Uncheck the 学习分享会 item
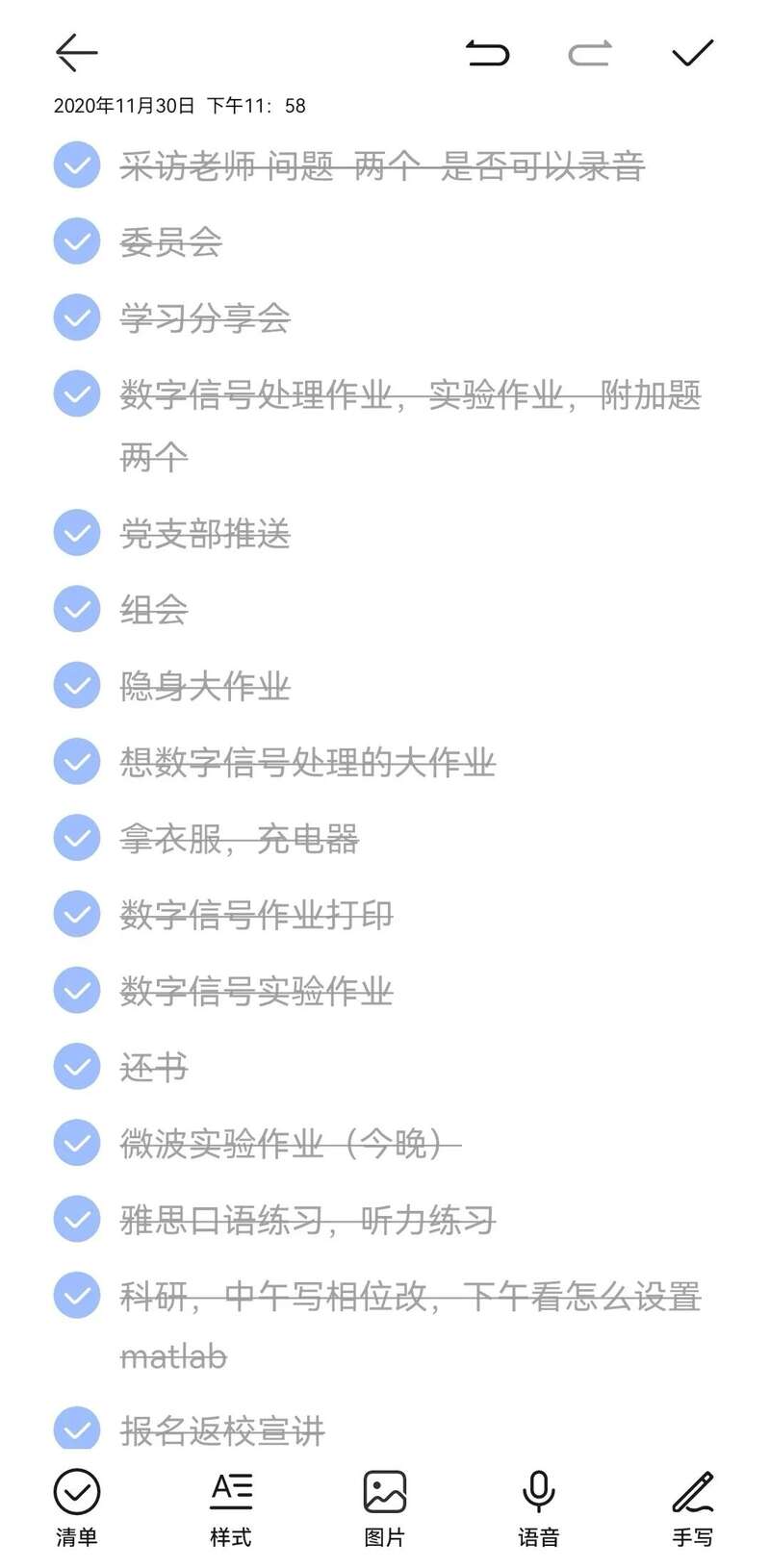Image resolution: width=770 pixels, height=1568 pixels. pyautogui.click(x=77, y=317)
